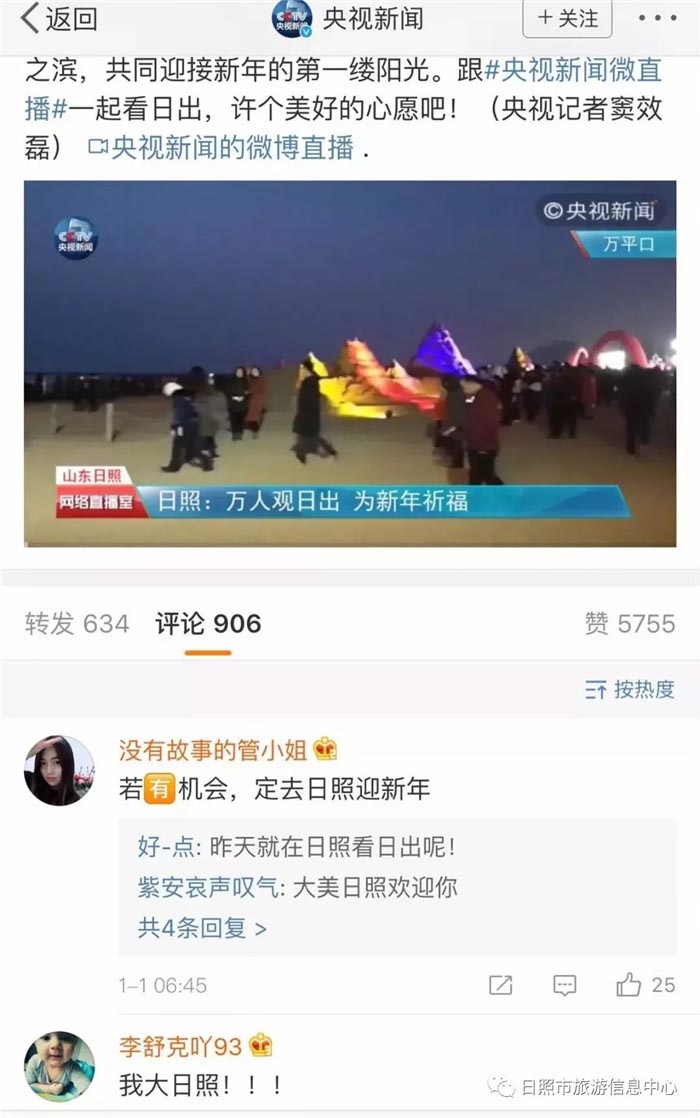Tap username 好-点 in replies
Screen dimensions: 700x1118
pyautogui.click(x=166, y=848)
